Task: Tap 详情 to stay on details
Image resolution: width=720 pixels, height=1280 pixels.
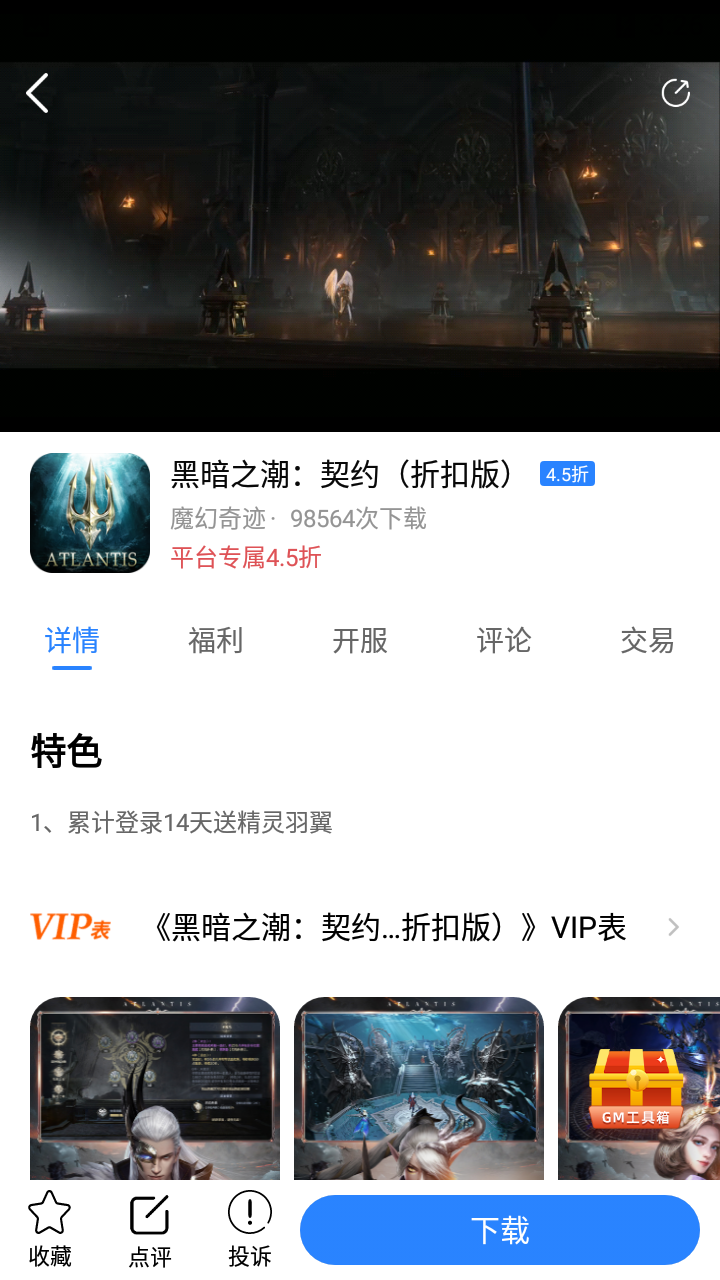Action: [71, 641]
